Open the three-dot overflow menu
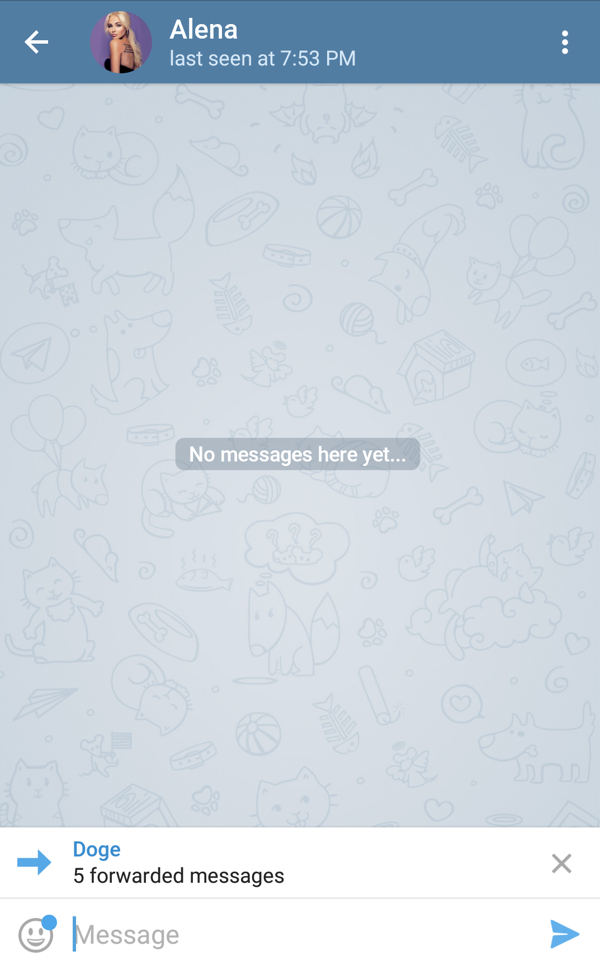 click(565, 42)
